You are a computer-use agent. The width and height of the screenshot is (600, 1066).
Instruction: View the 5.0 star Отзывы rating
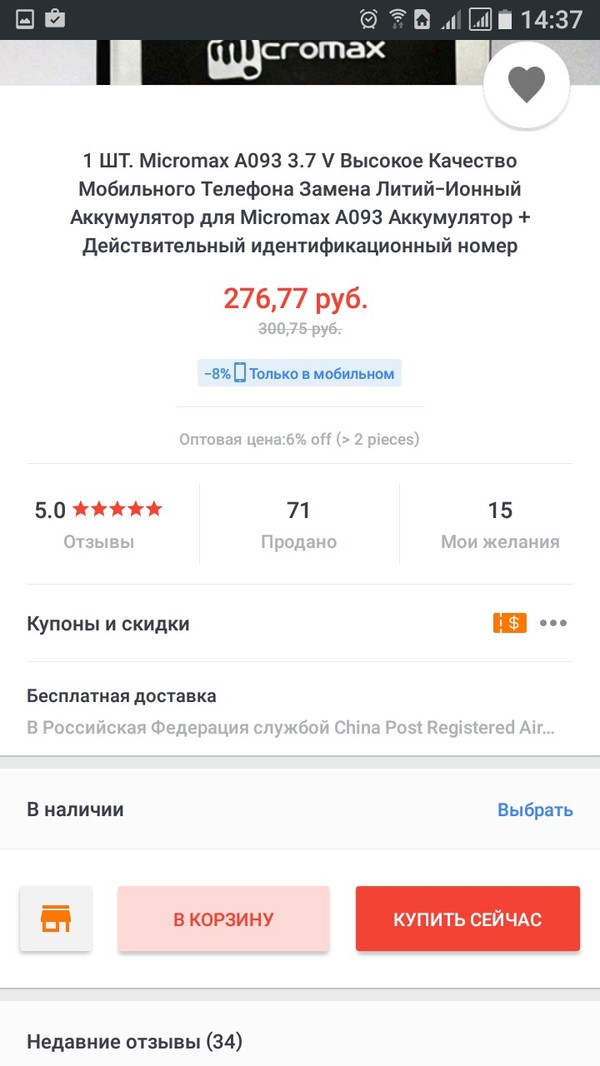[x=98, y=524]
